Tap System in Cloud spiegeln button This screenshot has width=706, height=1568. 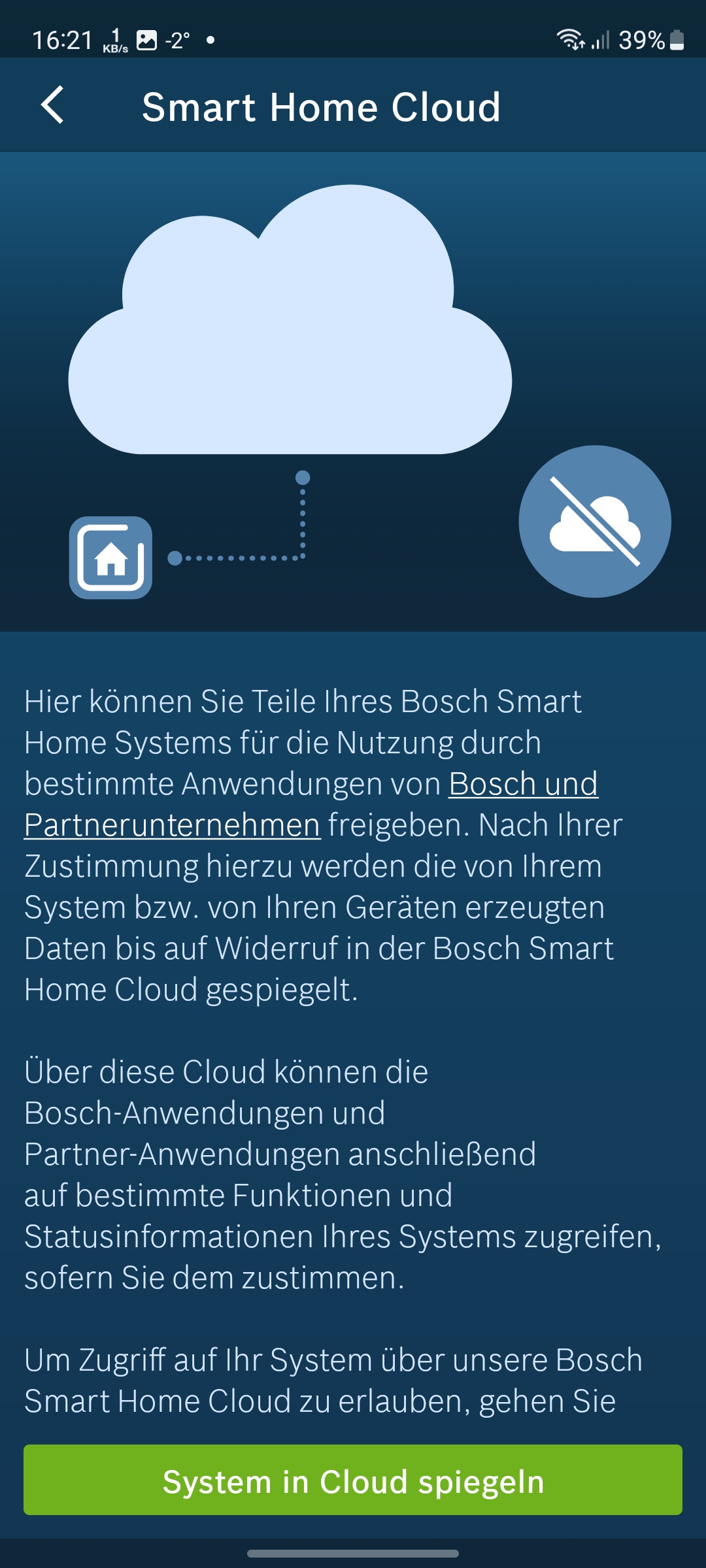[x=353, y=1480]
